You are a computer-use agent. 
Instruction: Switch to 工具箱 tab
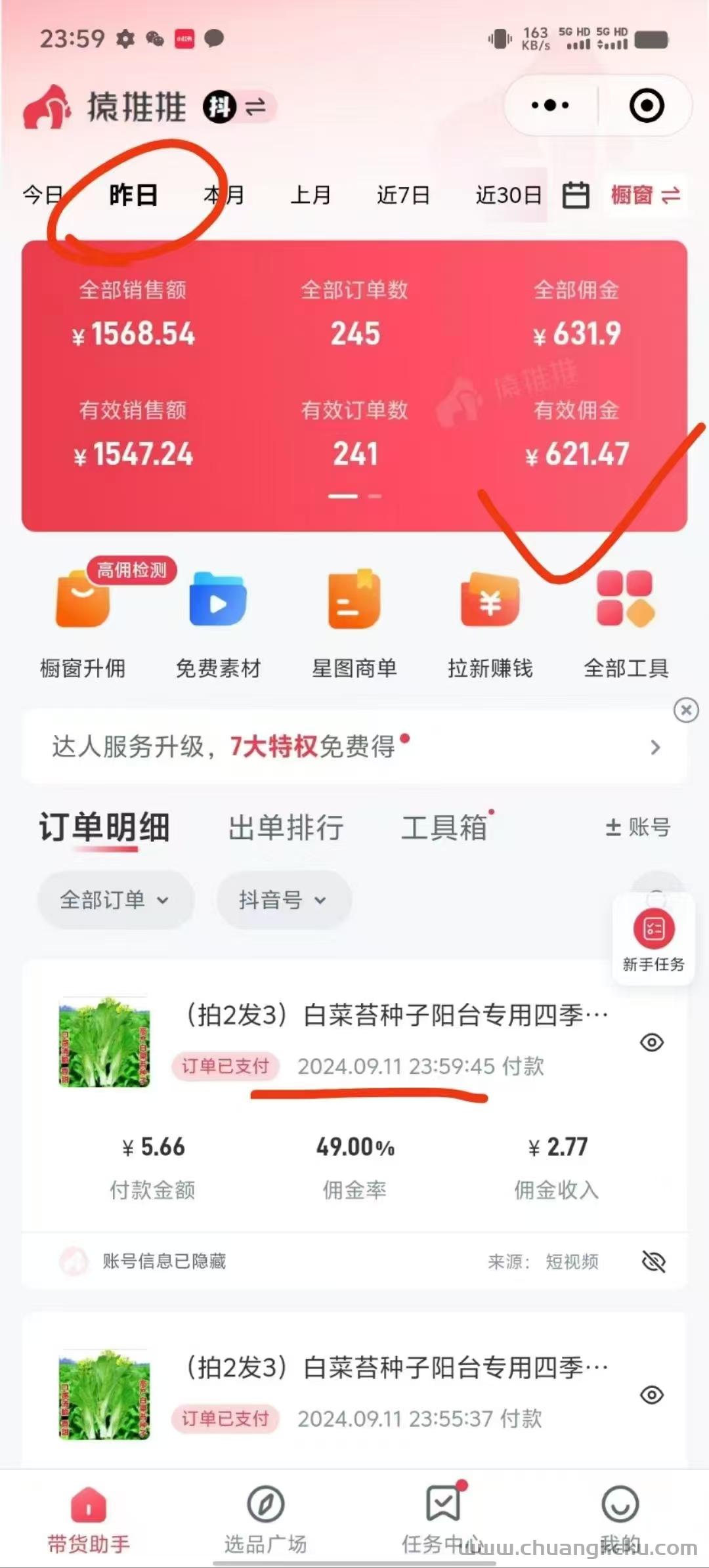[x=444, y=827]
